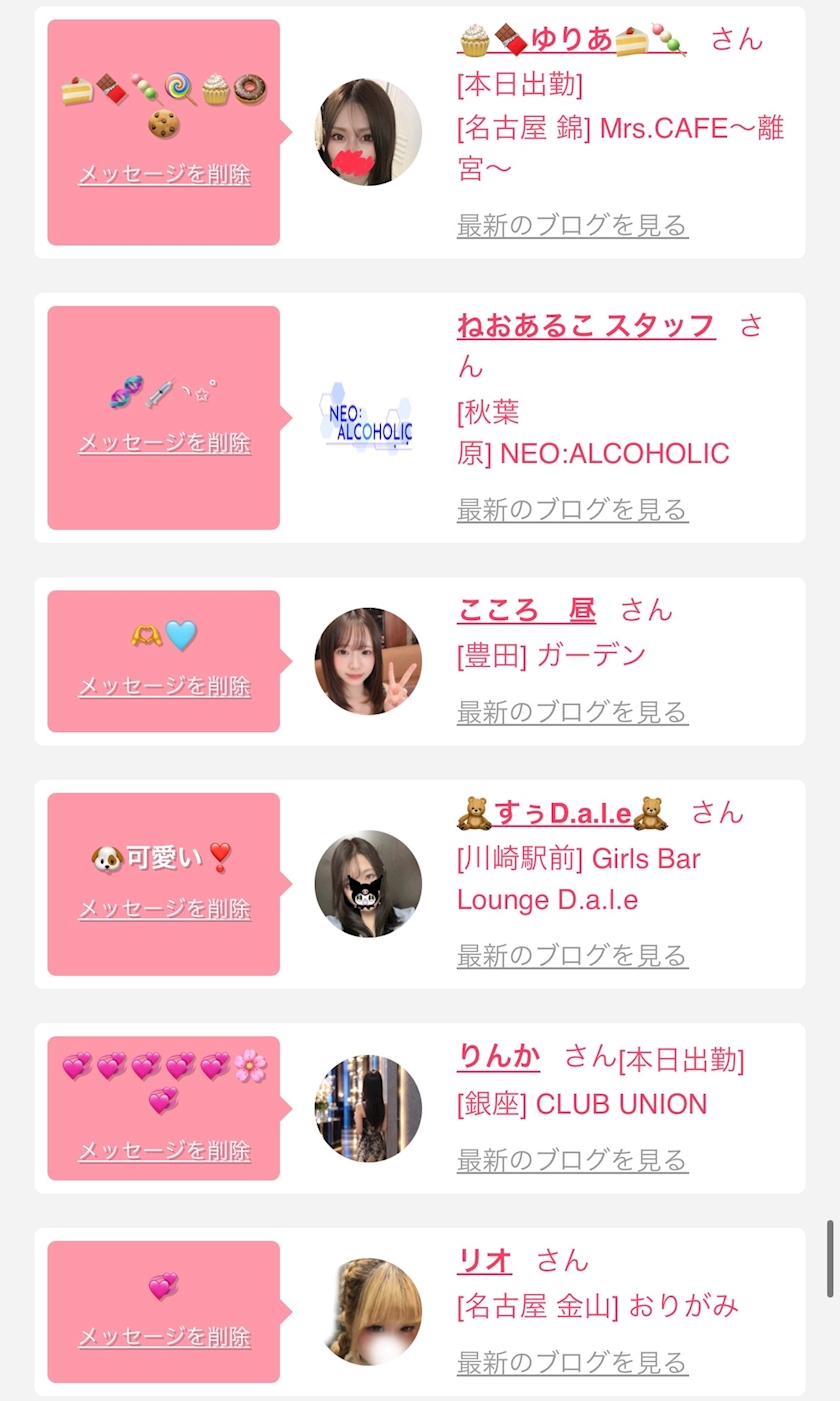840x1401 pixels.
Task: Delete the message sent to ねおあるこ スタッフ
Action: [164, 442]
